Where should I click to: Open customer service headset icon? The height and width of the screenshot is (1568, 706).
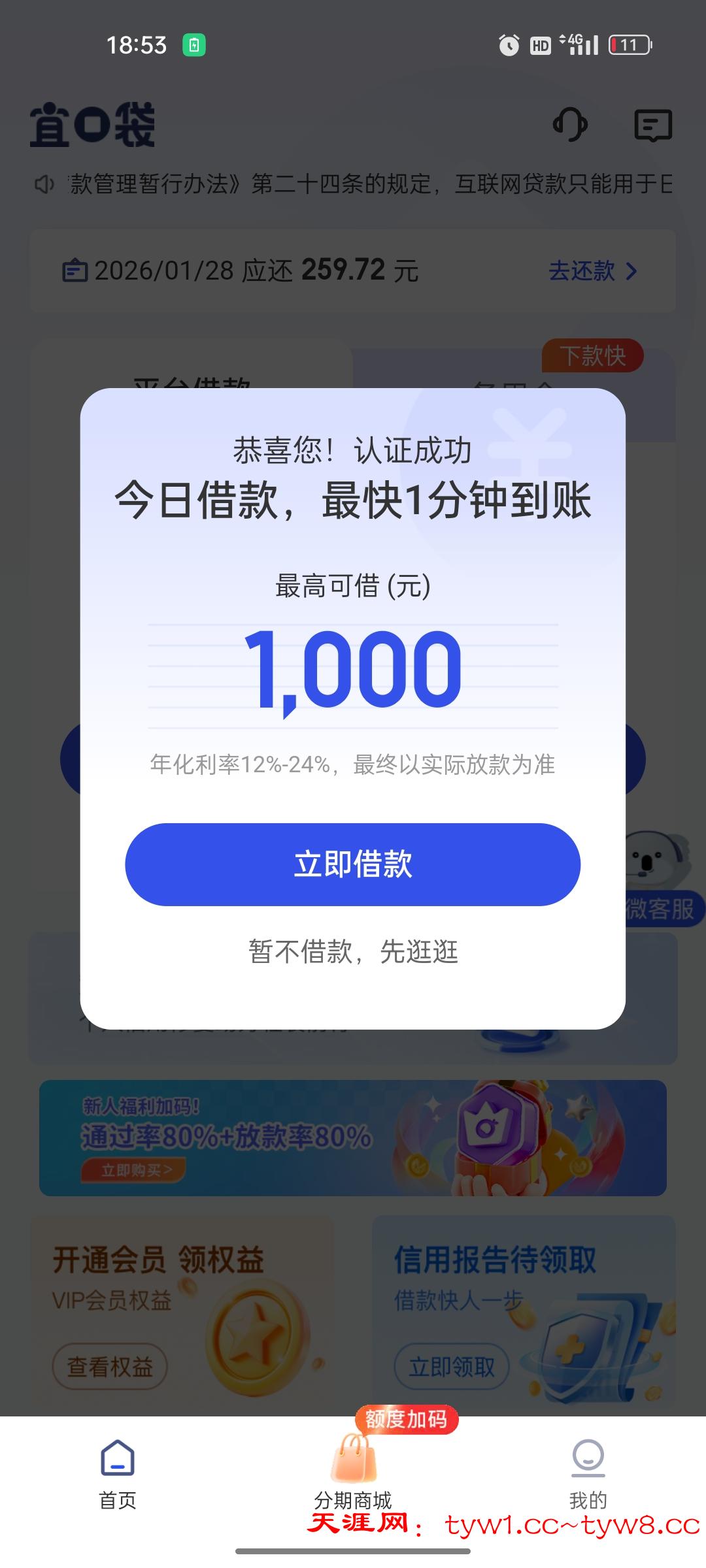[570, 124]
